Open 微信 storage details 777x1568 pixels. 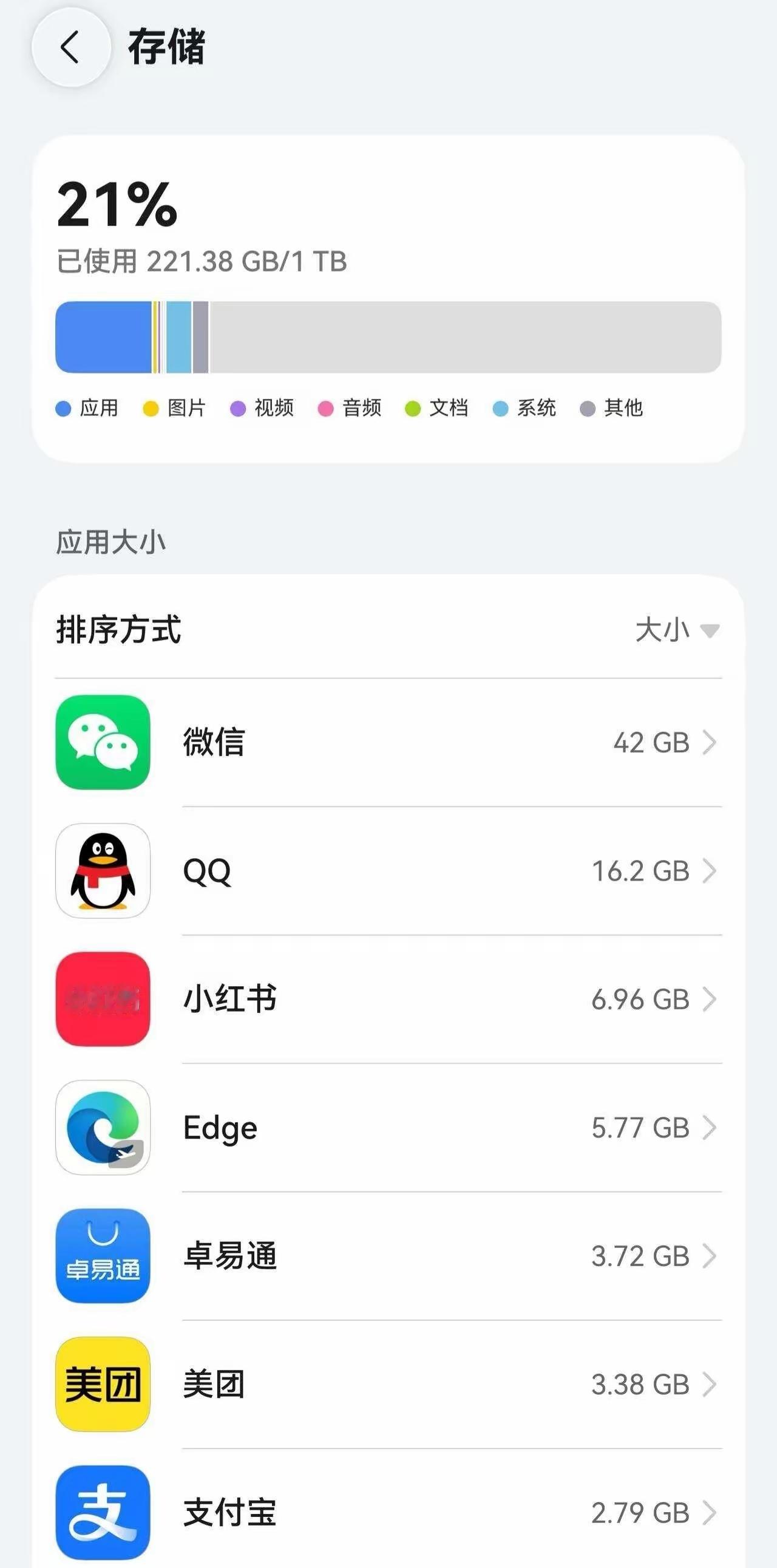(x=390, y=743)
